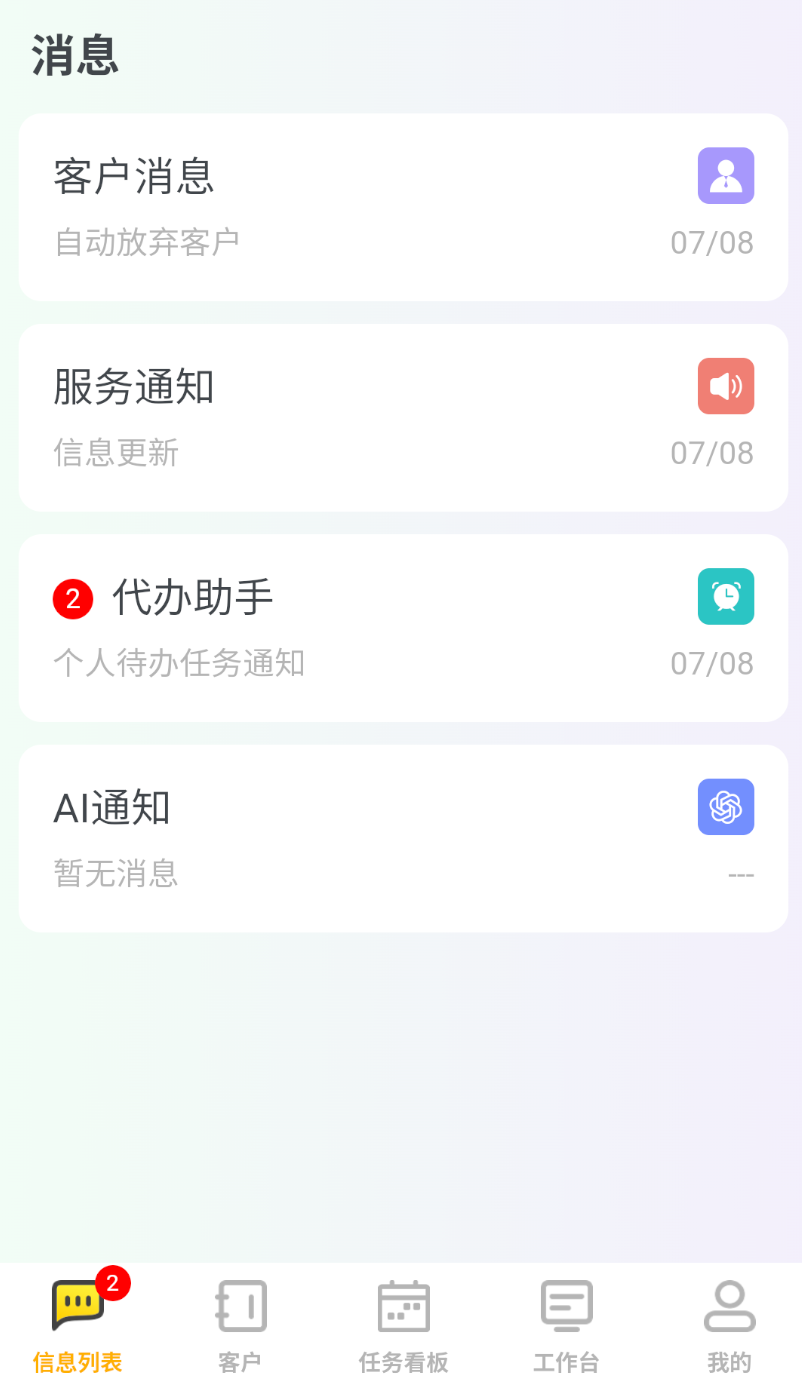This screenshot has width=802, height=1382.
Task: Click the 我的 profile icon
Action: point(728,1304)
